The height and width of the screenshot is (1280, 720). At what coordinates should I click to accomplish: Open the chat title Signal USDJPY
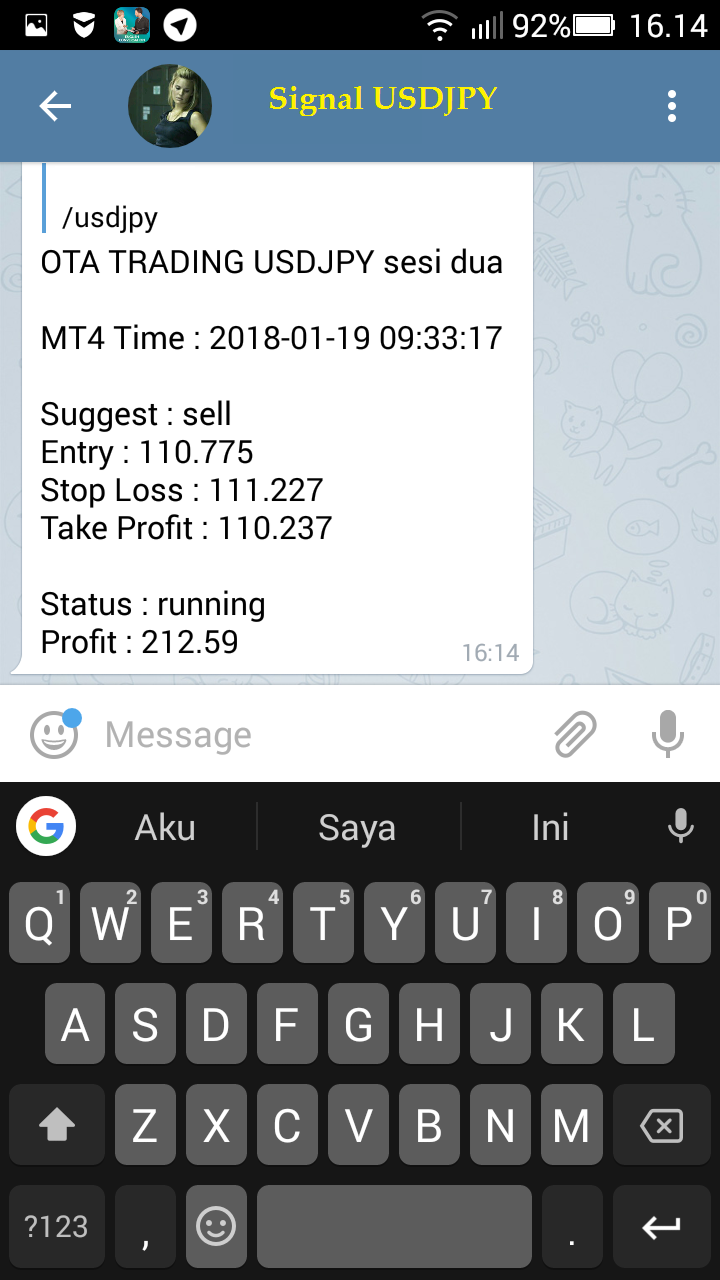click(383, 99)
